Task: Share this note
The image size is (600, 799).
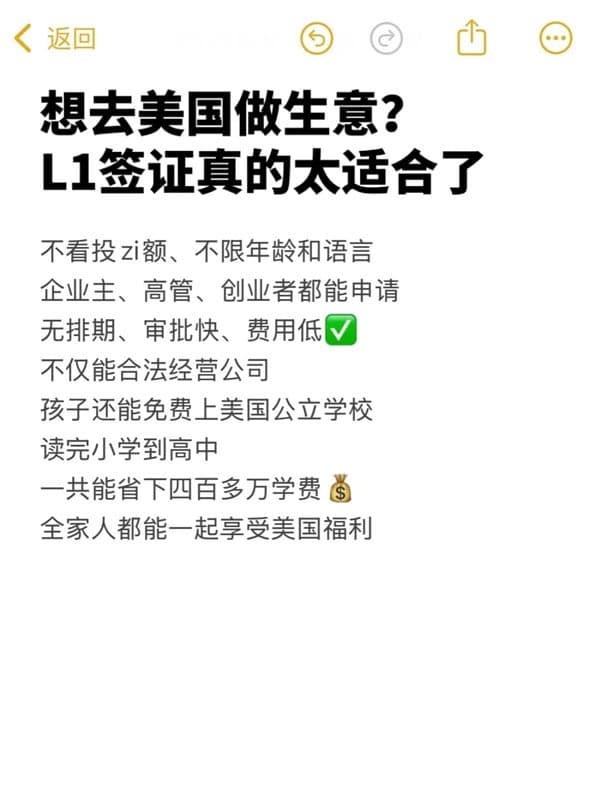Action: [471, 39]
